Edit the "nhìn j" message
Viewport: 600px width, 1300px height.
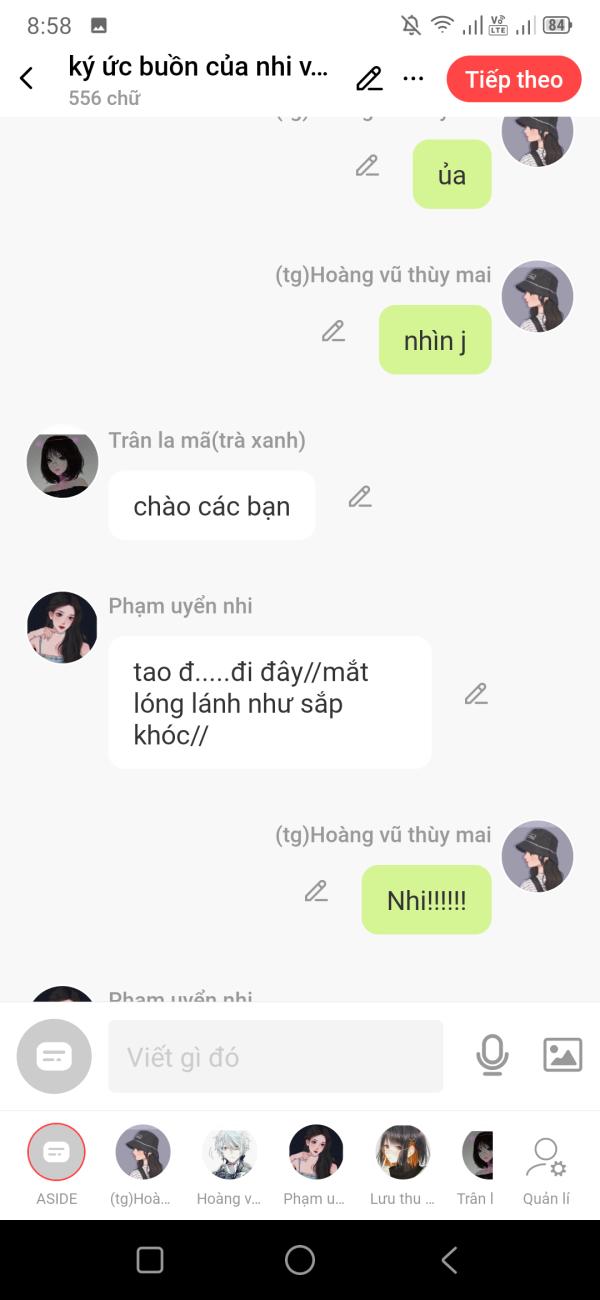333,331
